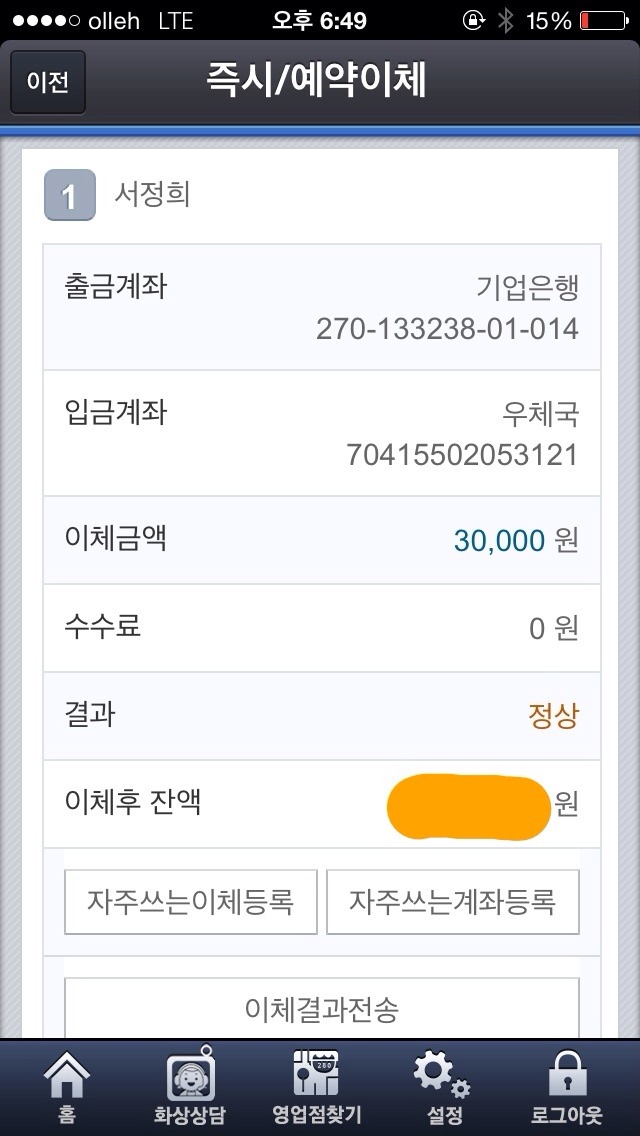
Task: Tap the 이전 back button
Action: 48,82
